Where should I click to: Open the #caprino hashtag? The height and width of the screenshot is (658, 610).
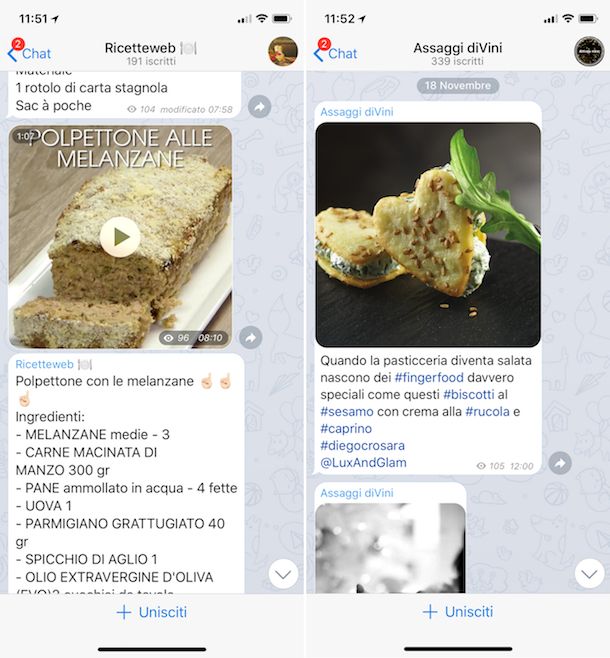pyautogui.click(x=347, y=428)
